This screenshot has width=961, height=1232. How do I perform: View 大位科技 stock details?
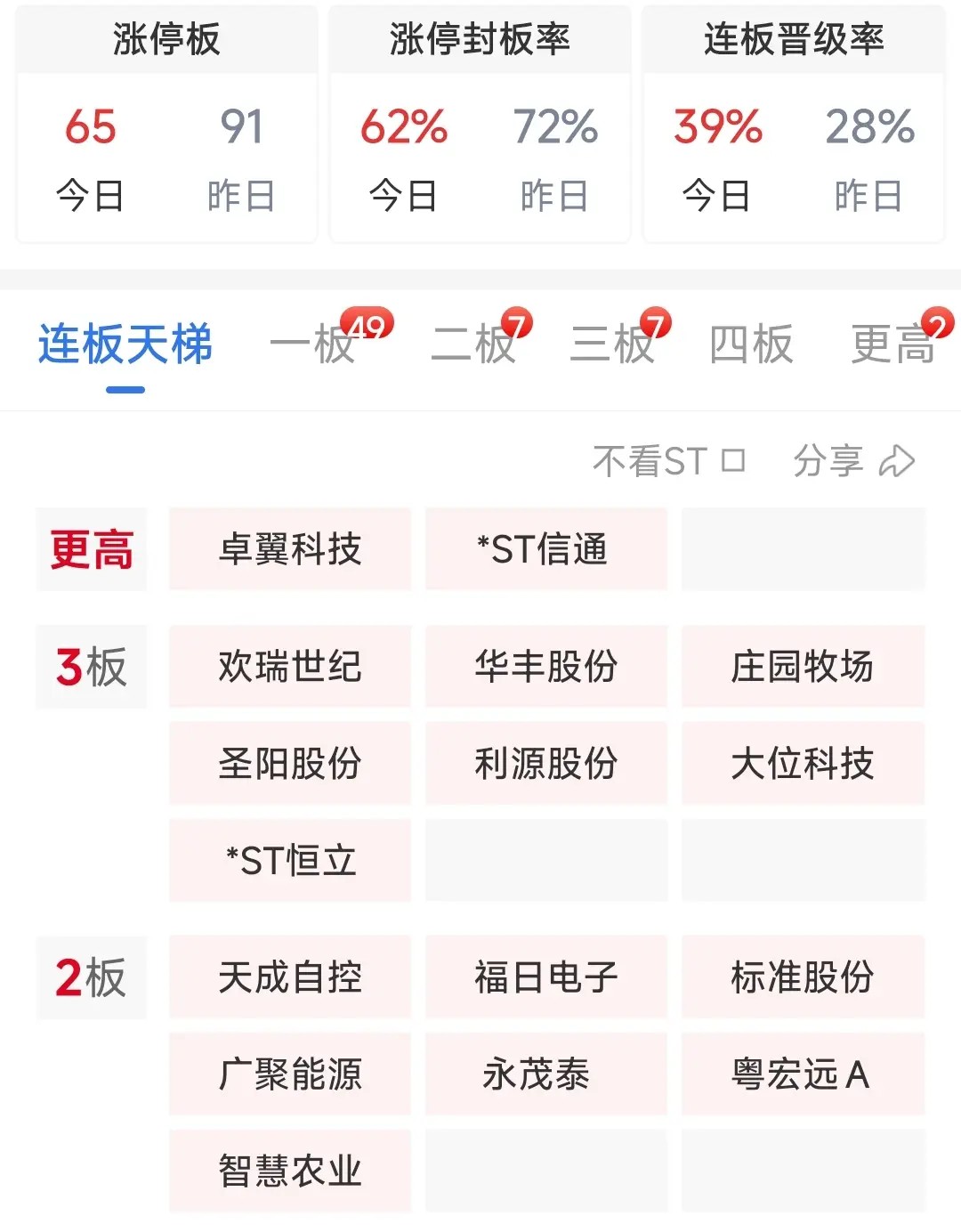(x=803, y=764)
